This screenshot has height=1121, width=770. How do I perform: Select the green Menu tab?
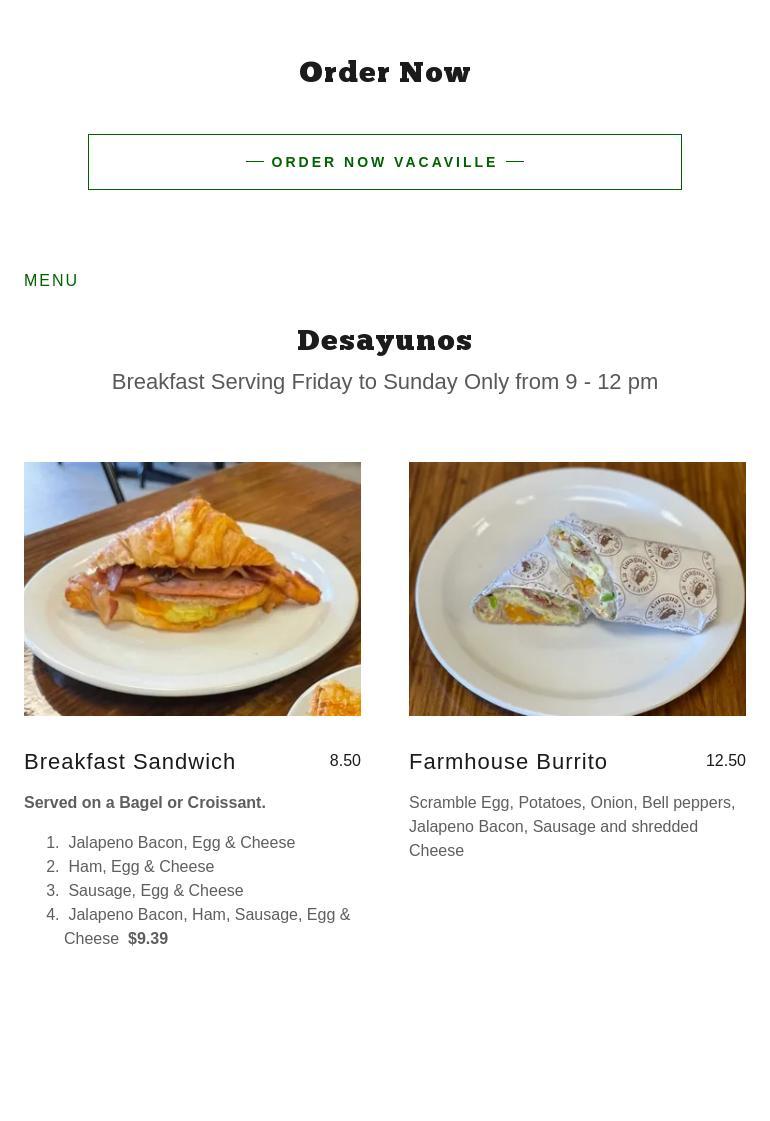tap(51, 281)
